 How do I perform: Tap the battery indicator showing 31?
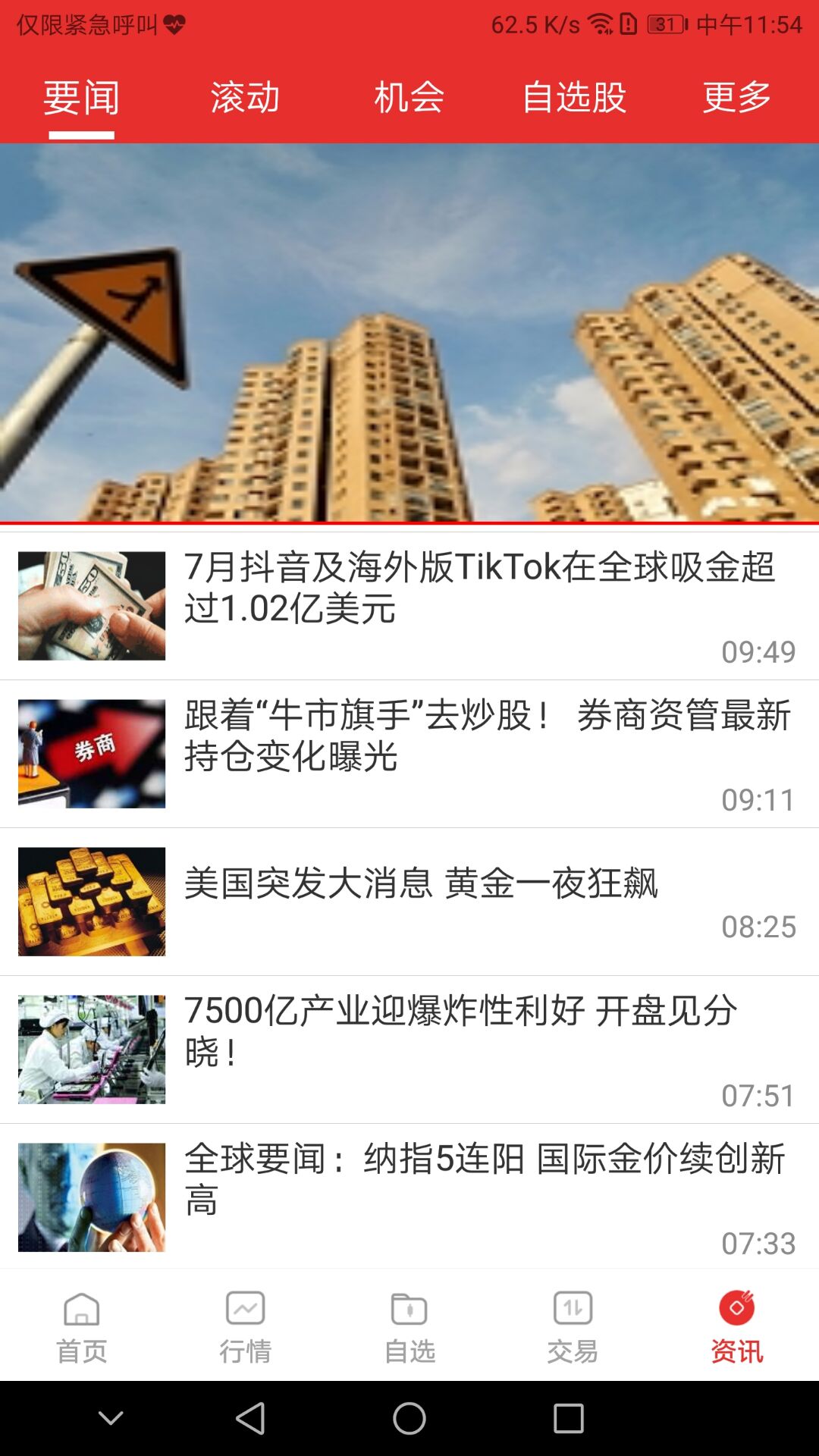coord(661,23)
